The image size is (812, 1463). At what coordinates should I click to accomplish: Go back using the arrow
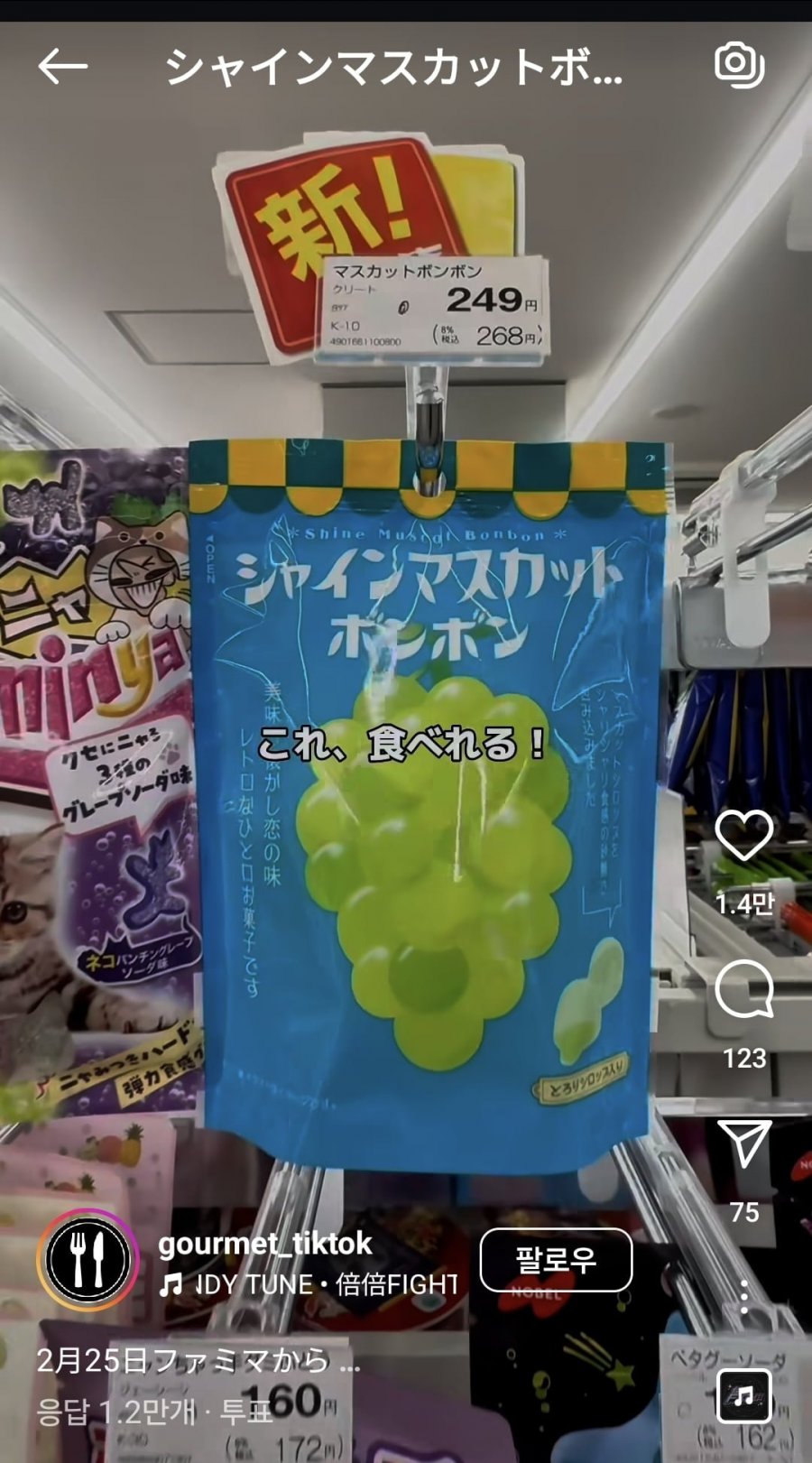pyautogui.click(x=62, y=66)
